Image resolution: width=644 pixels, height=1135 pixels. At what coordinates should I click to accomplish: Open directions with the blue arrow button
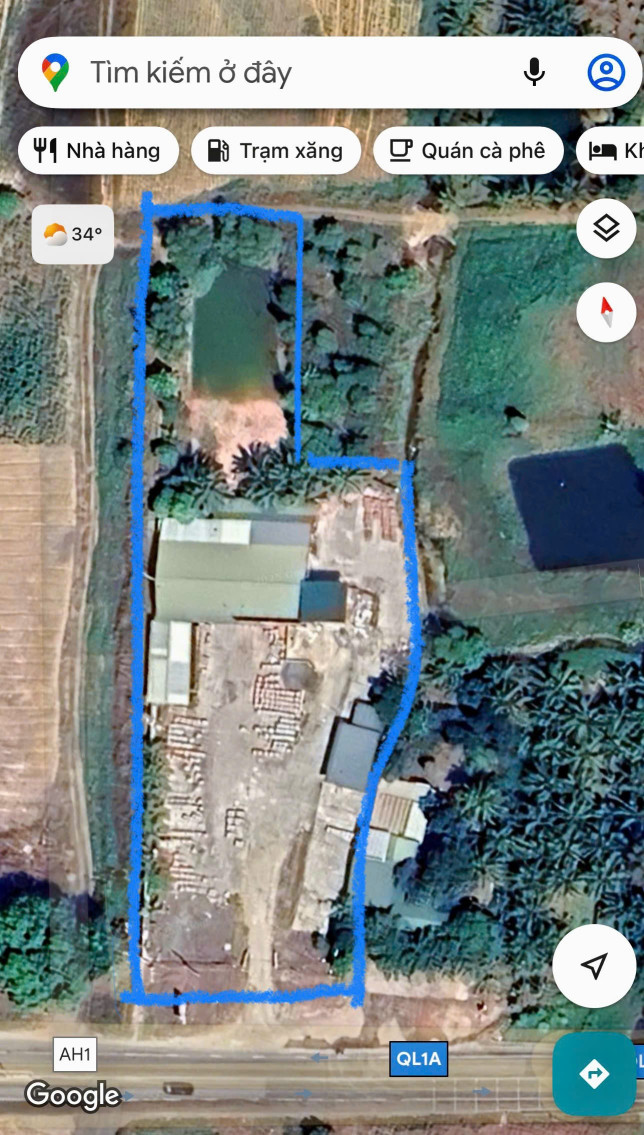click(594, 1074)
